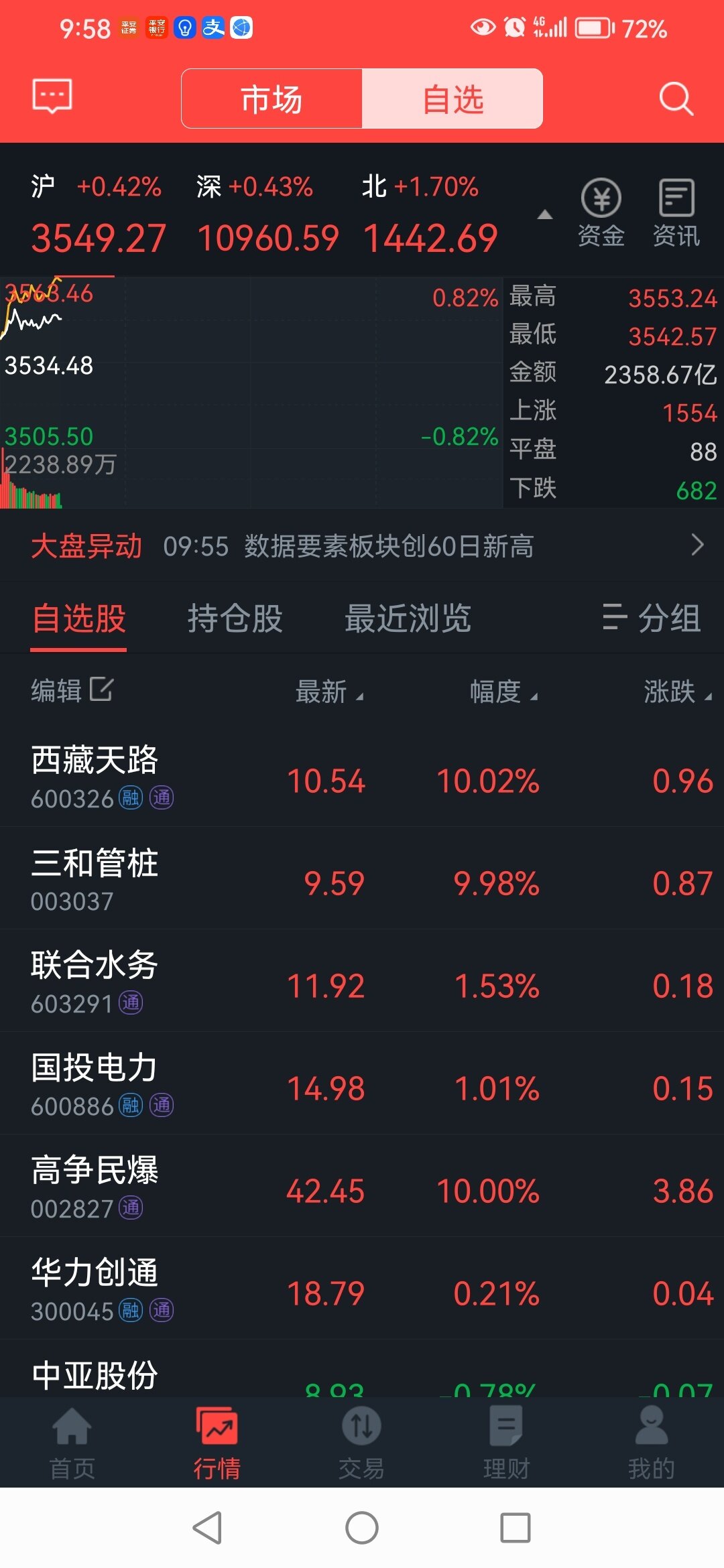Open the 分组 grouping menu
Viewport: 724px width, 1568px height.
click(652, 618)
